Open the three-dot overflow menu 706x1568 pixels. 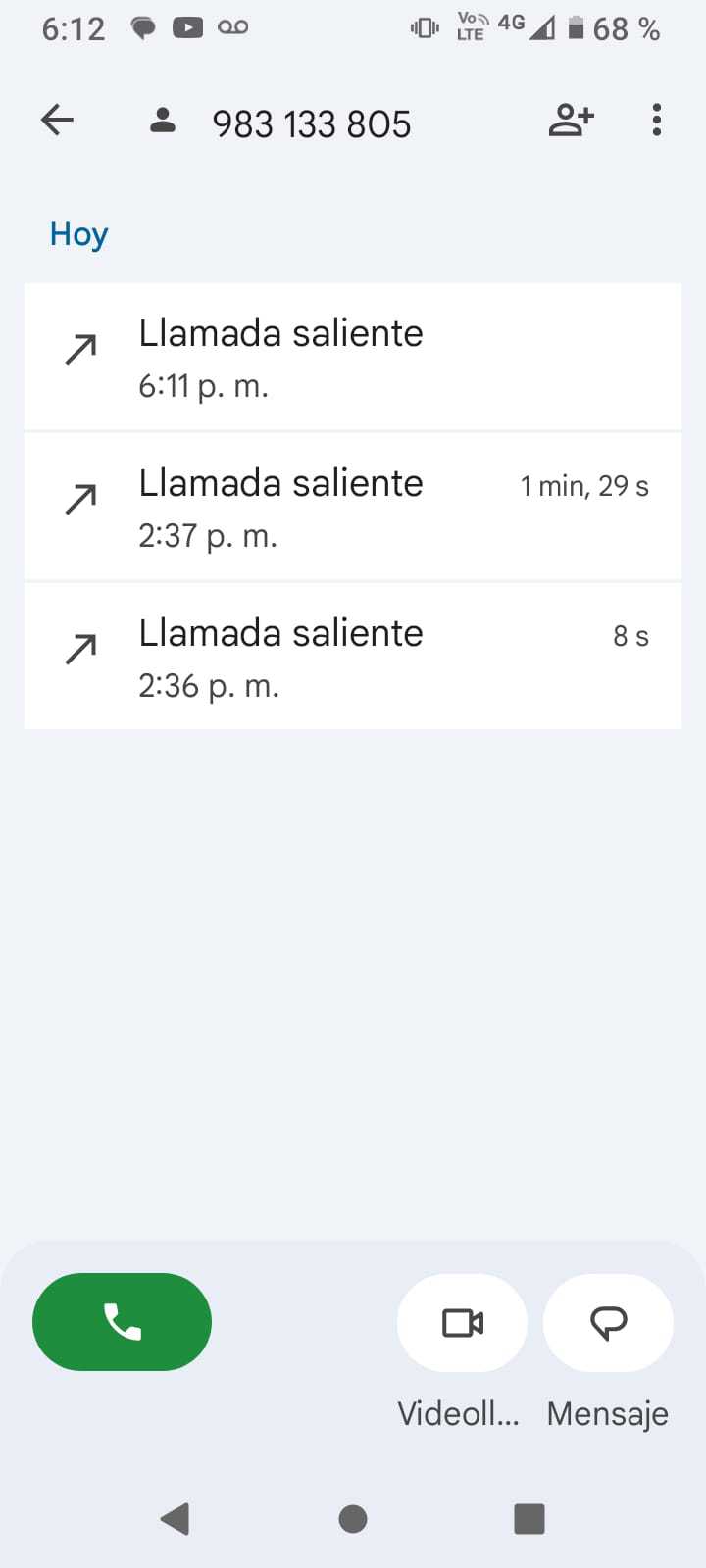click(x=657, y=121)
